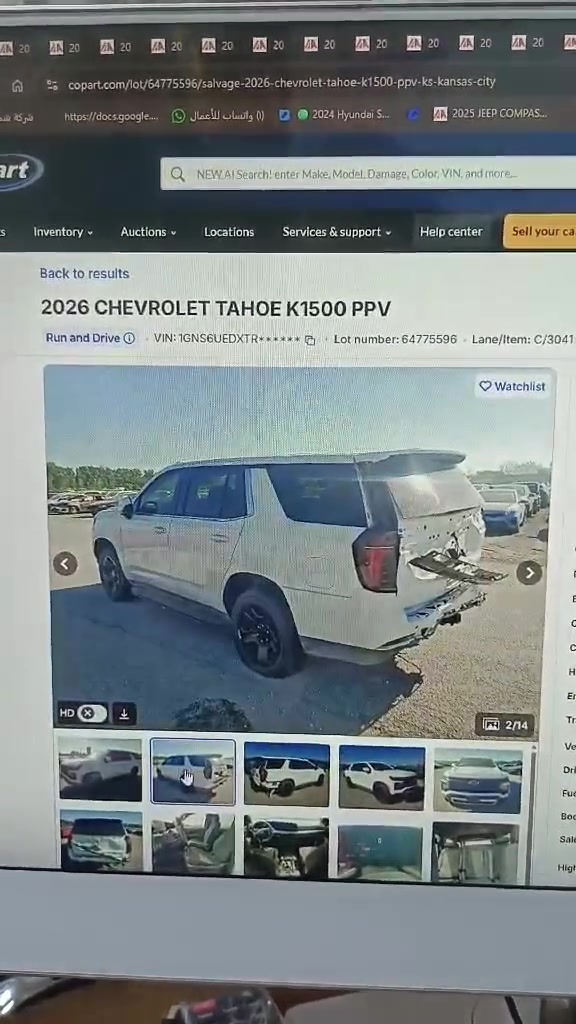Open the Inventory dropdown menu
This screenshot has height=1024, width=576.
tap(63, 232)
